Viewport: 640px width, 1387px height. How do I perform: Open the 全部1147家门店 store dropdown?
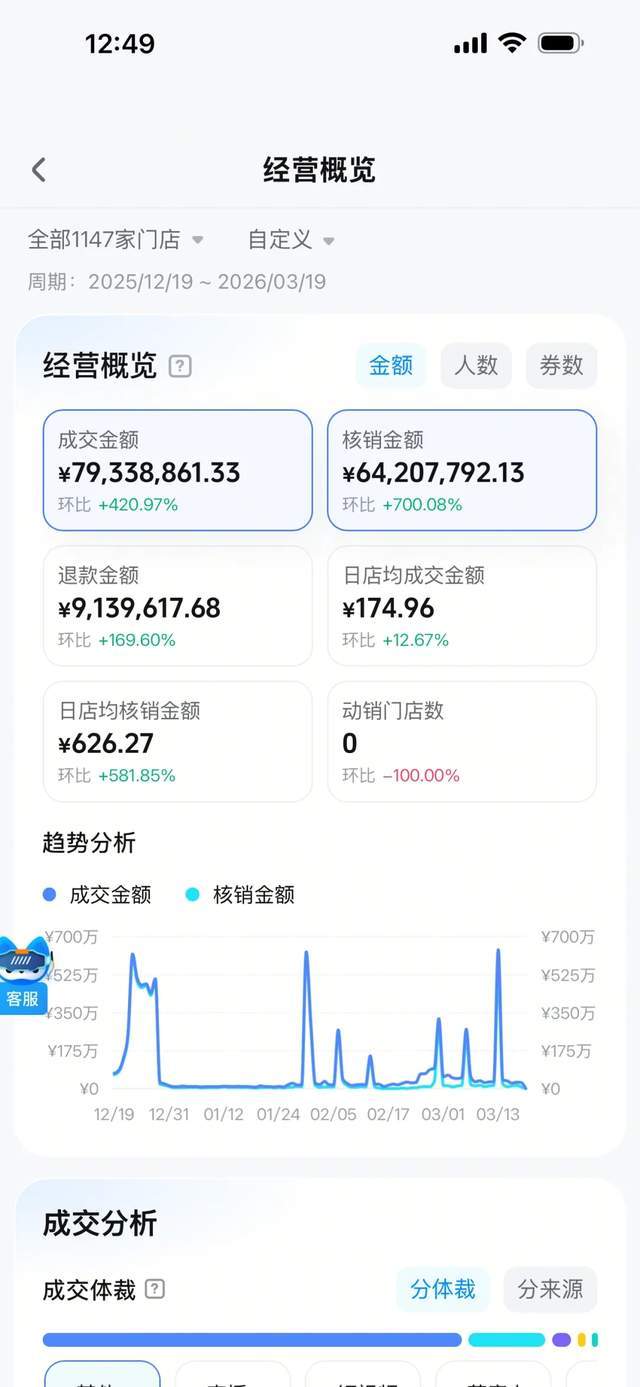[116, 240]
